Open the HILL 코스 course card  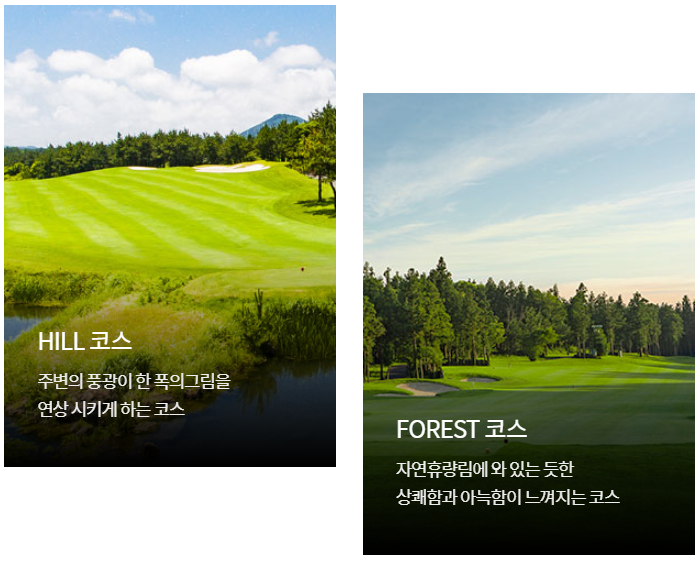pos(170,236)
